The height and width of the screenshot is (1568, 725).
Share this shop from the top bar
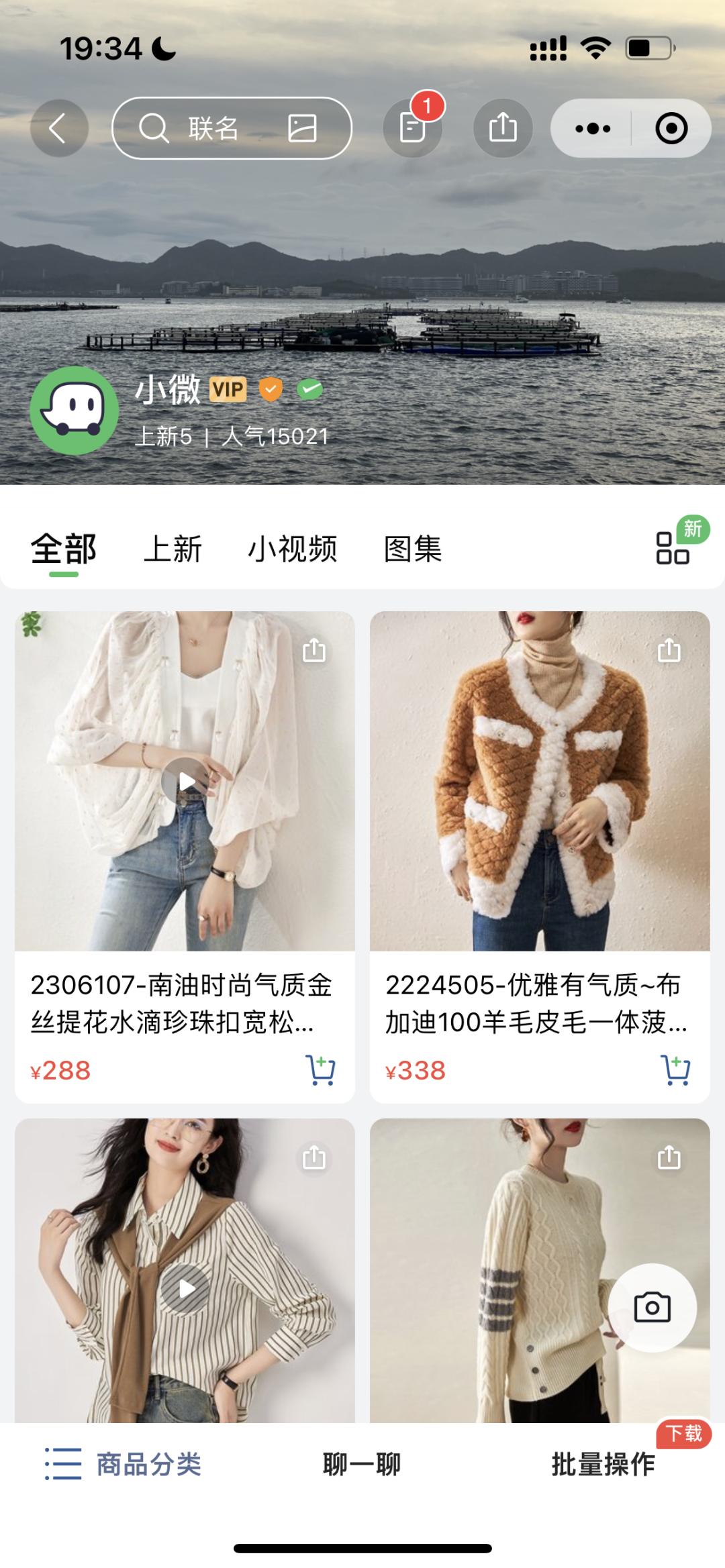[503, 128]
